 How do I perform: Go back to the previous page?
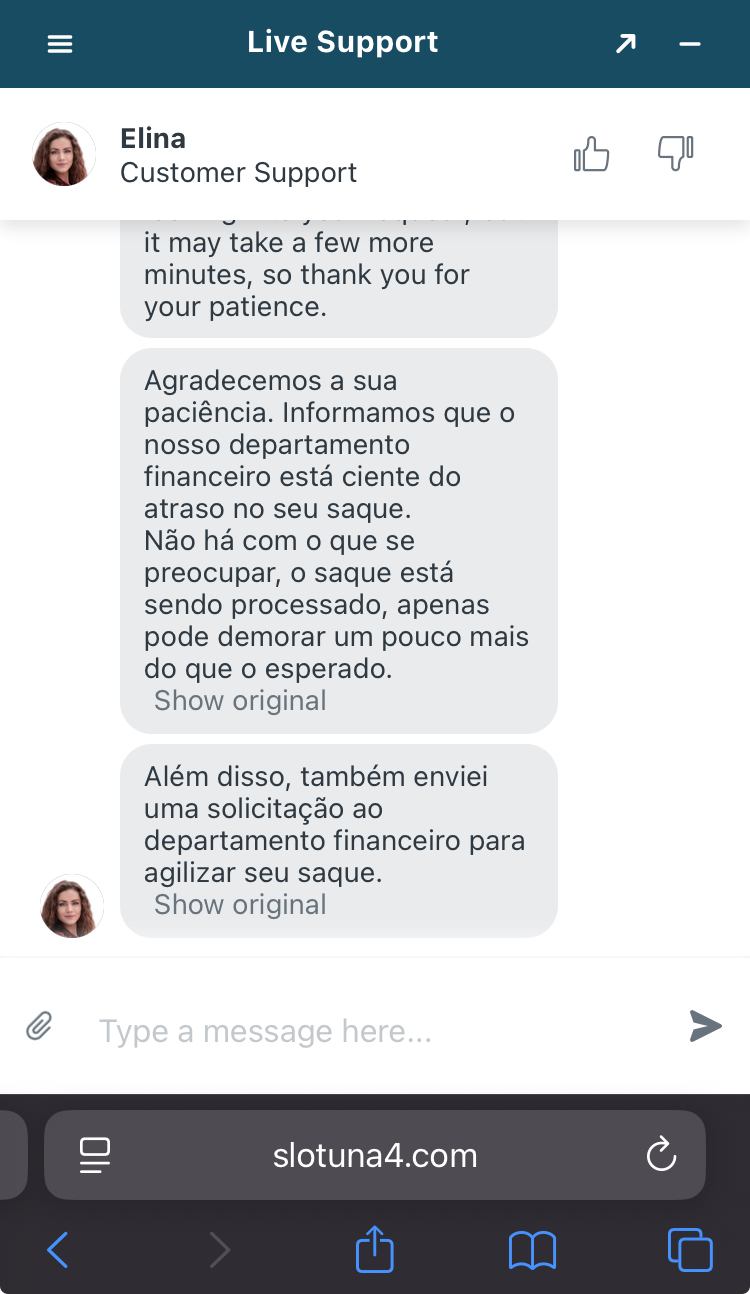pyautogui.click(x=58, y=1250)
